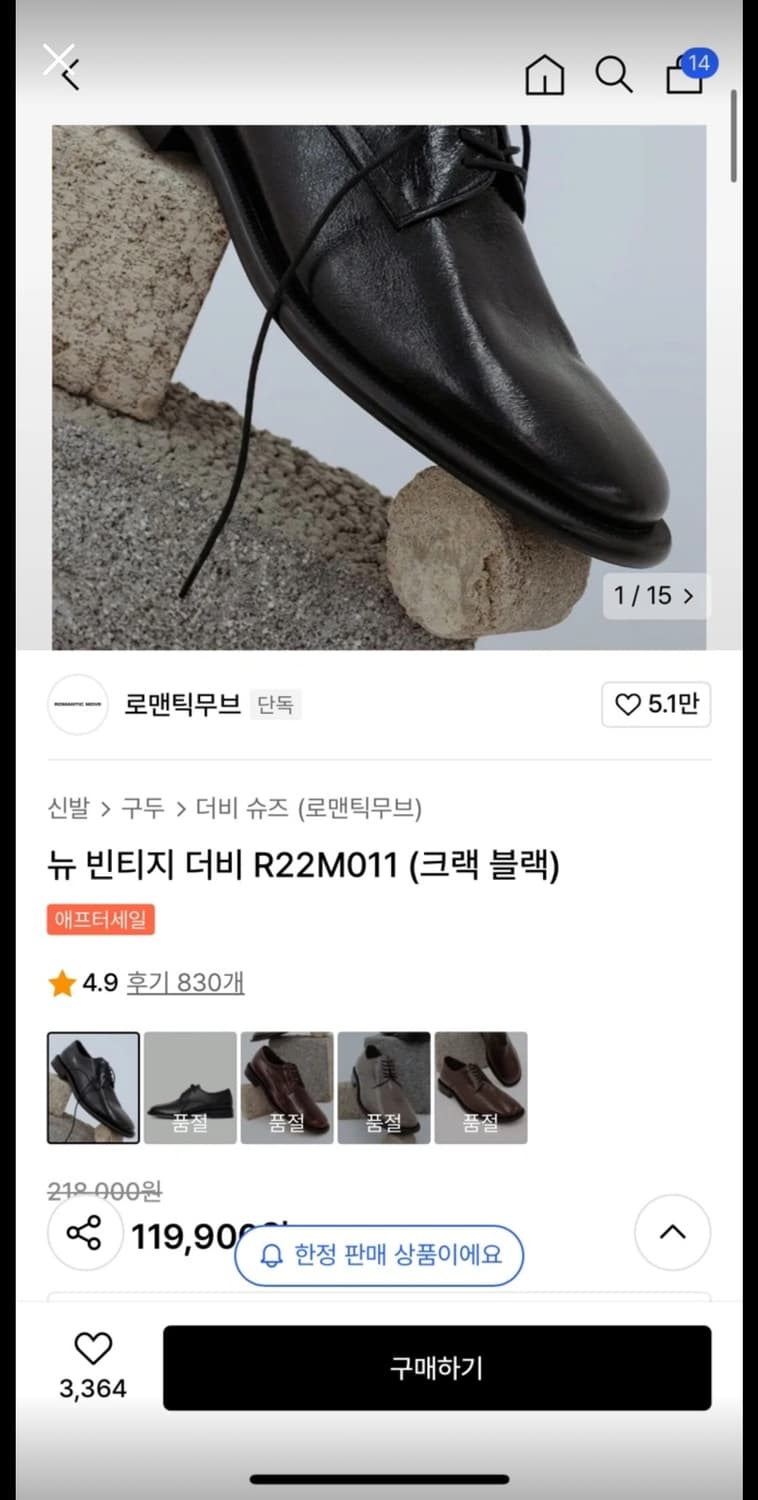Open the home icon in the top bar
Image resolution: width=758 pixels, height=1500 pixels.
(x=544, y=75)
